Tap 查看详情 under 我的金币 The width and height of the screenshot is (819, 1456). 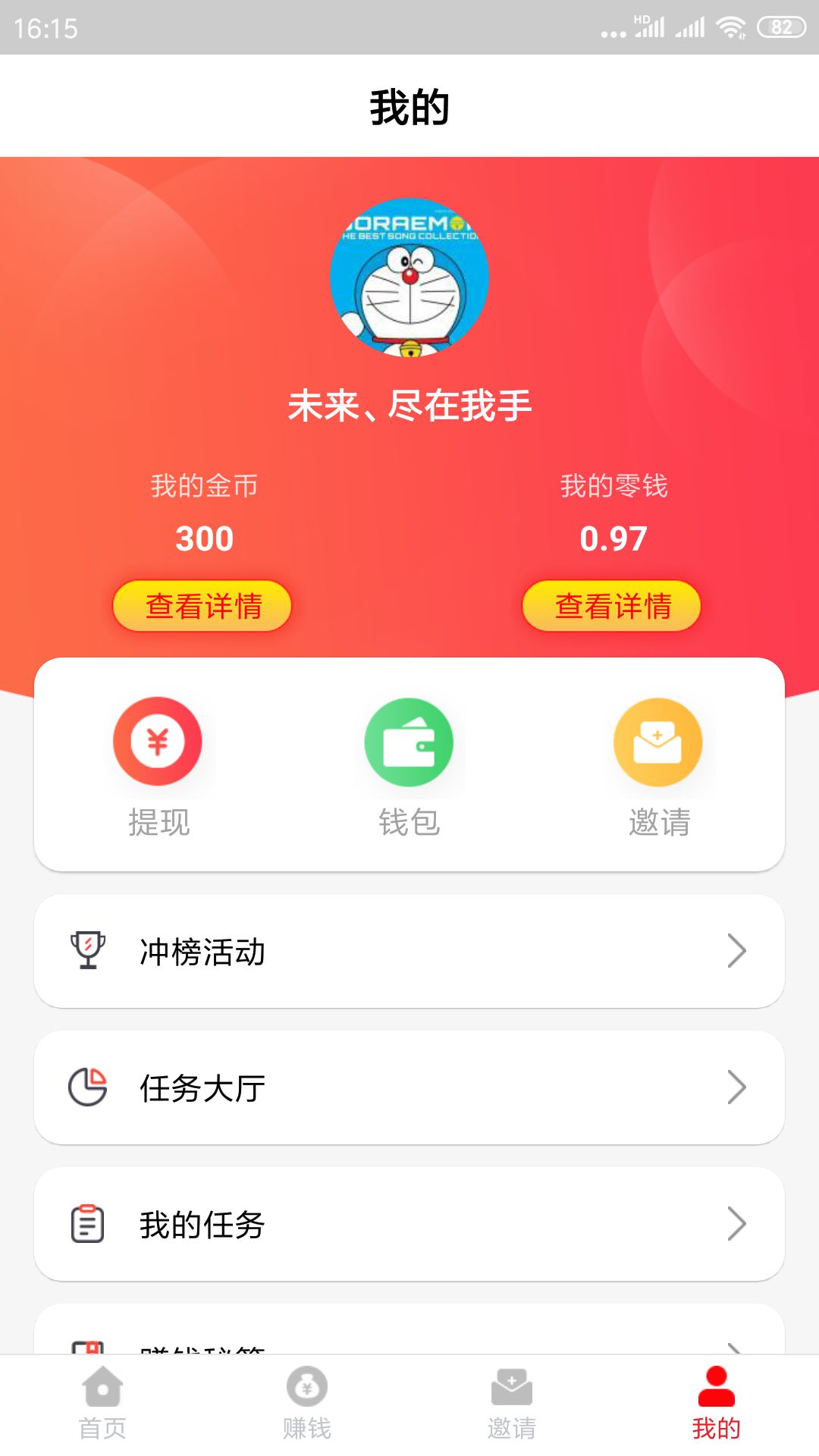tap(202, 606)
